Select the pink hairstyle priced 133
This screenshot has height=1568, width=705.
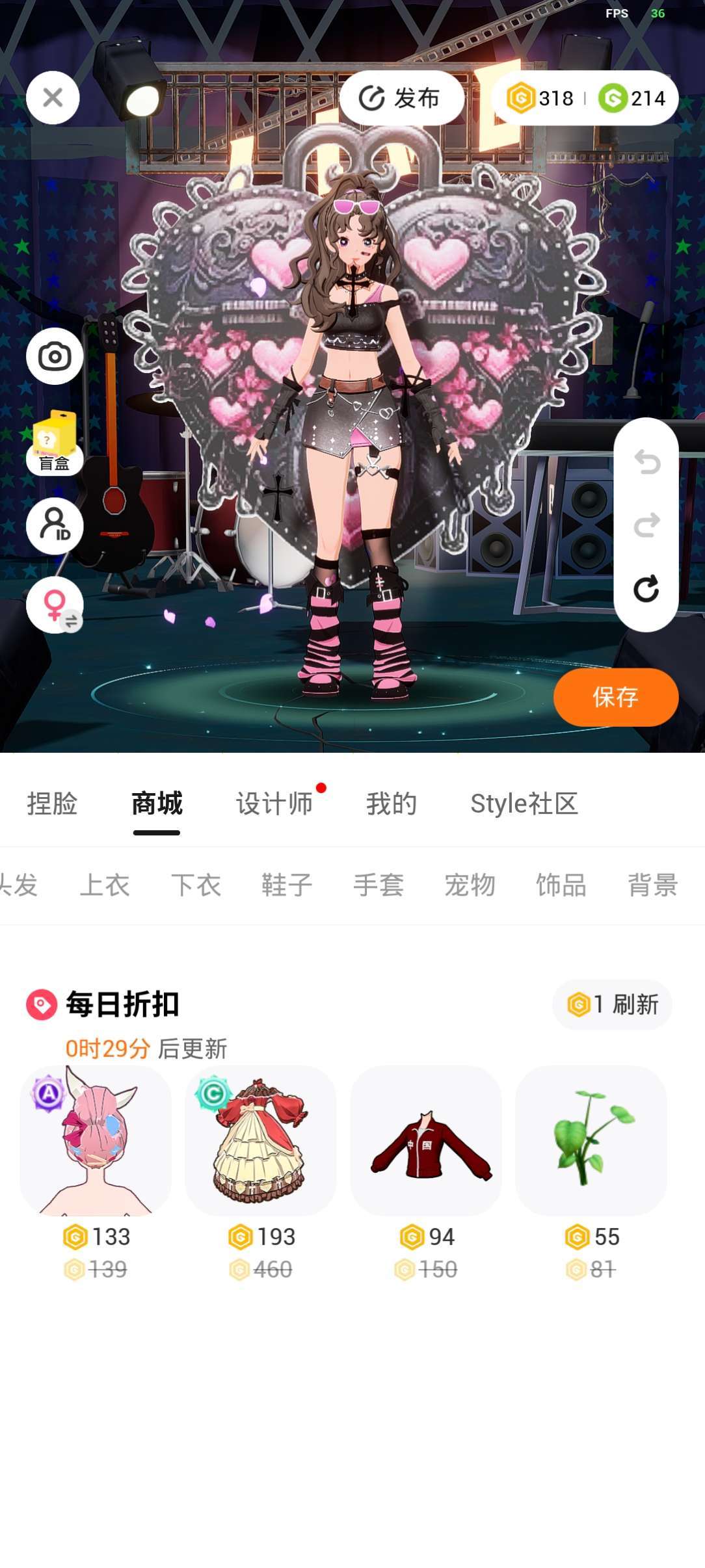click(96, 1141)
